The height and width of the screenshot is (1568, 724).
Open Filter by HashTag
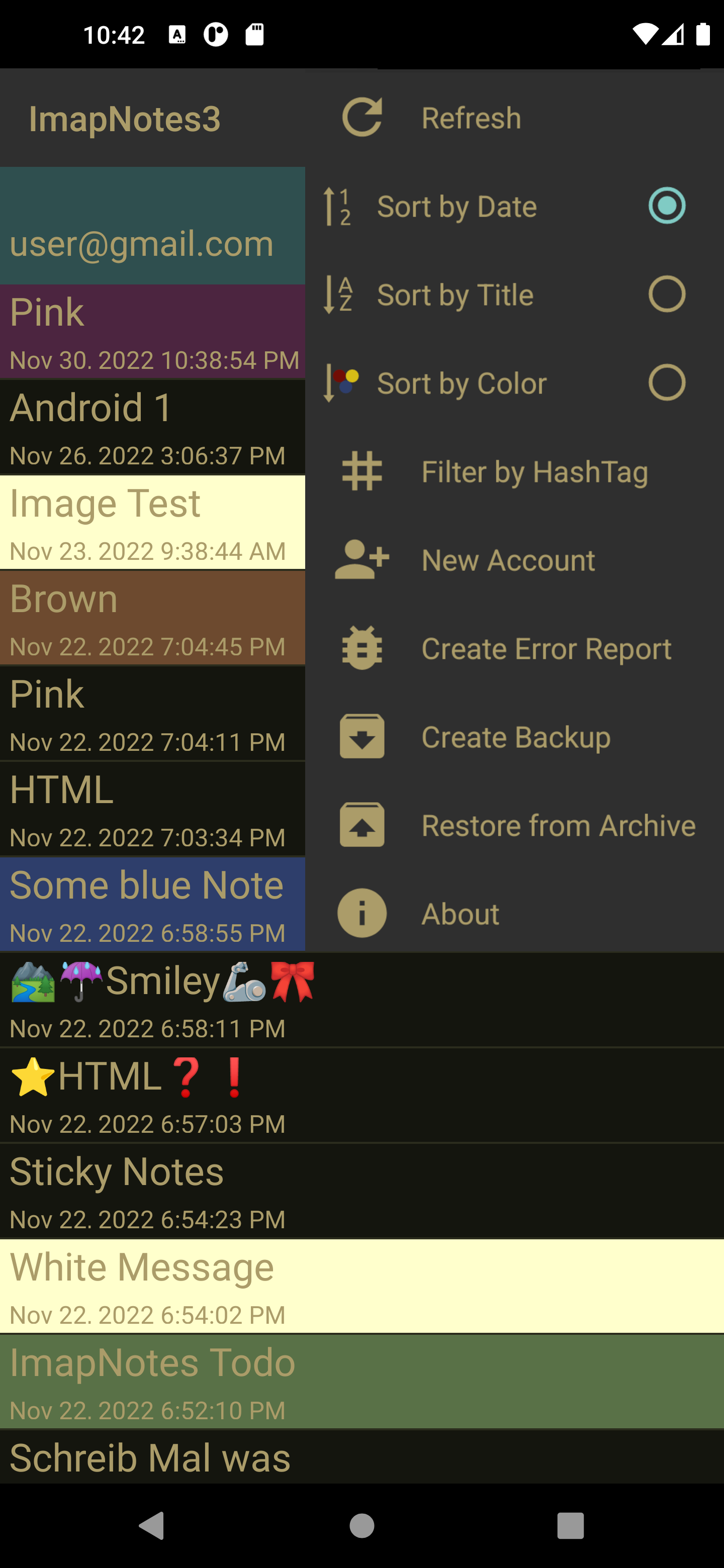(533, 472)
